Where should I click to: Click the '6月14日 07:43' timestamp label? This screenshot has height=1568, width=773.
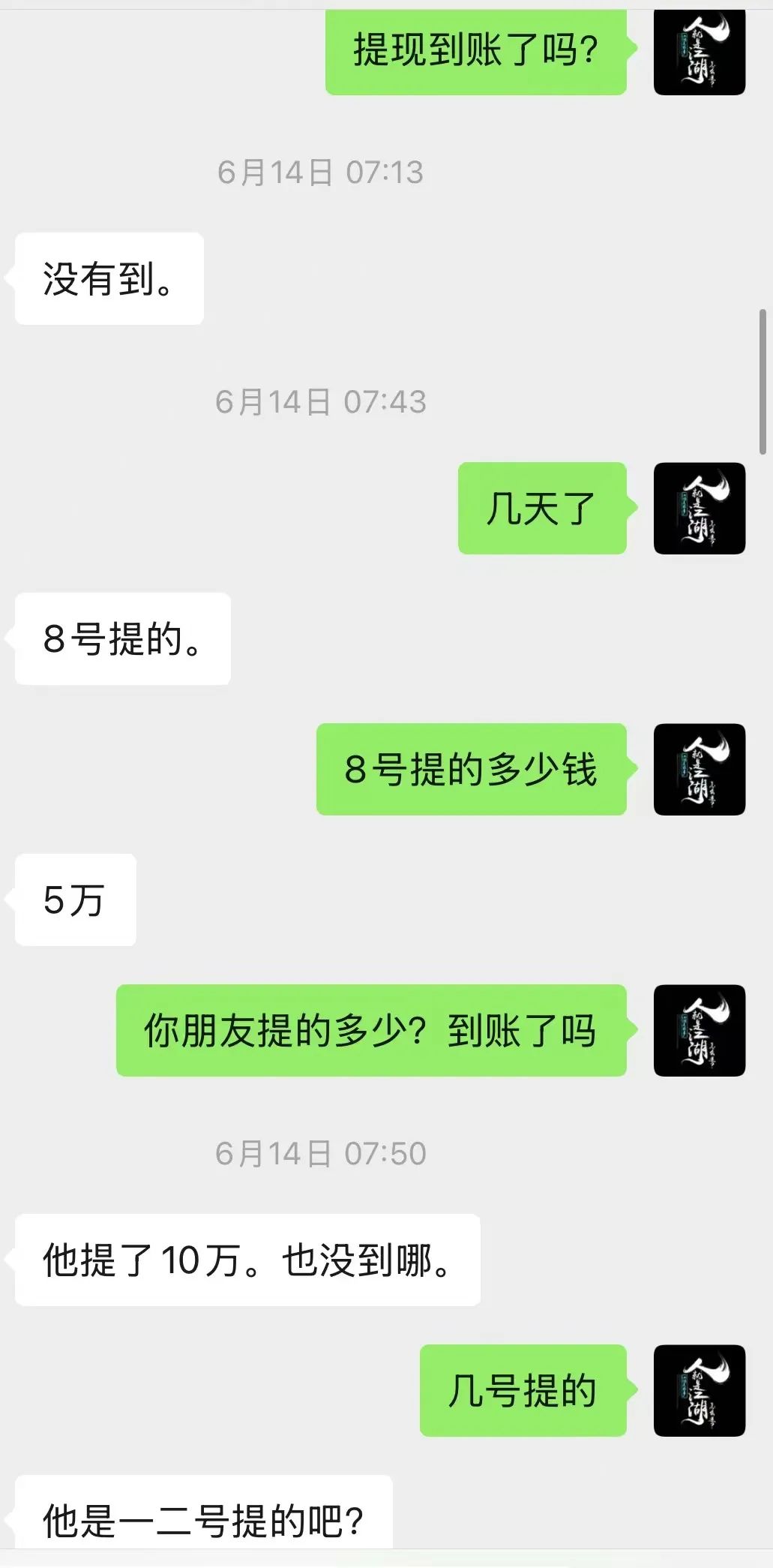321,402
